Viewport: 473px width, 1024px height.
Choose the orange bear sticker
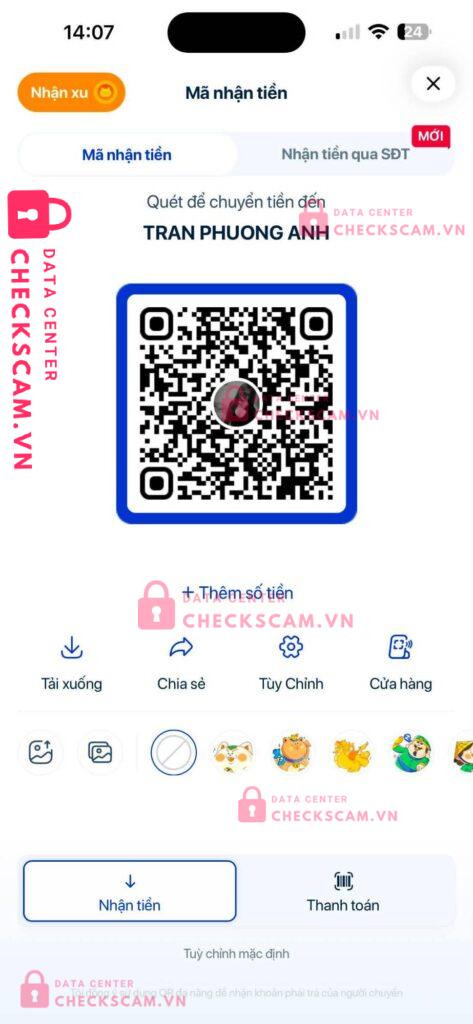point(292,753)
